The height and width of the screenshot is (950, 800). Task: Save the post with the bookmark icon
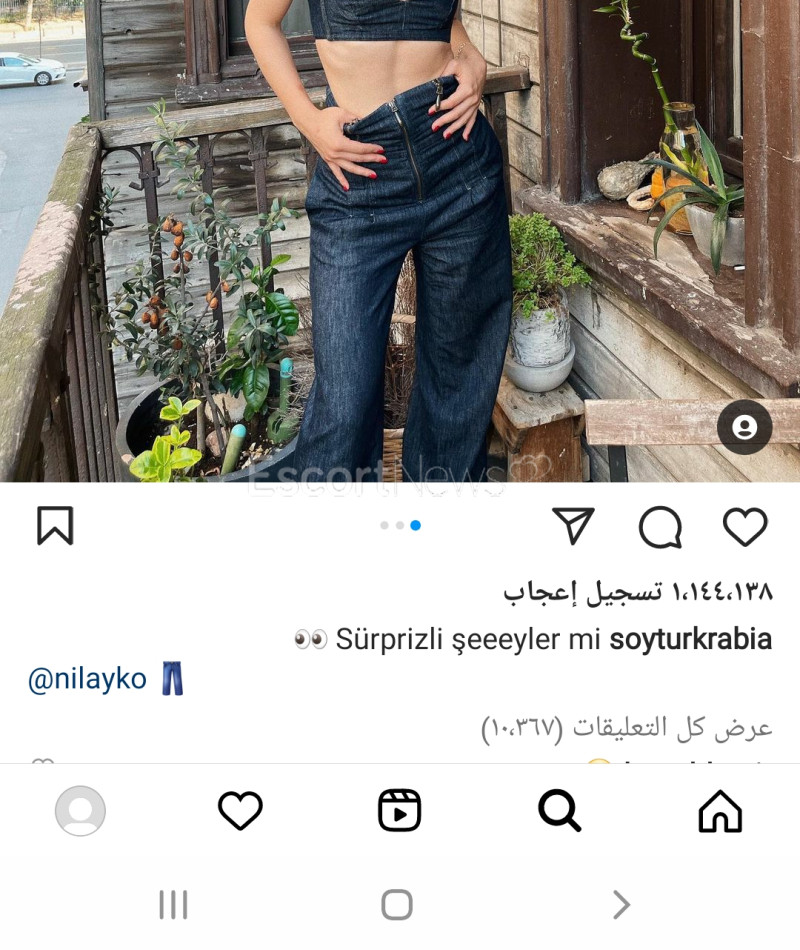(55, 526)
